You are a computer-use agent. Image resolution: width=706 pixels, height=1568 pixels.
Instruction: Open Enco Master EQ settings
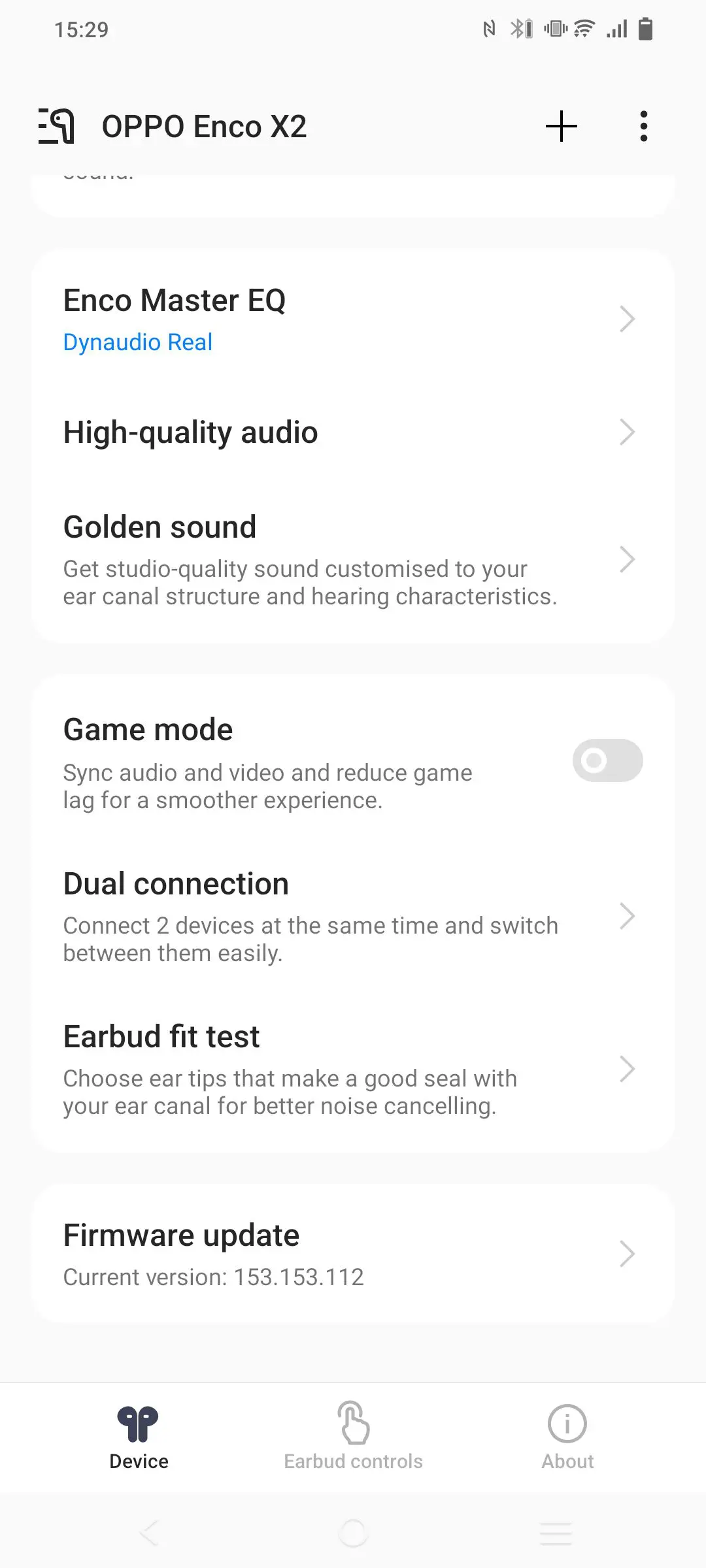pos(353,319)
